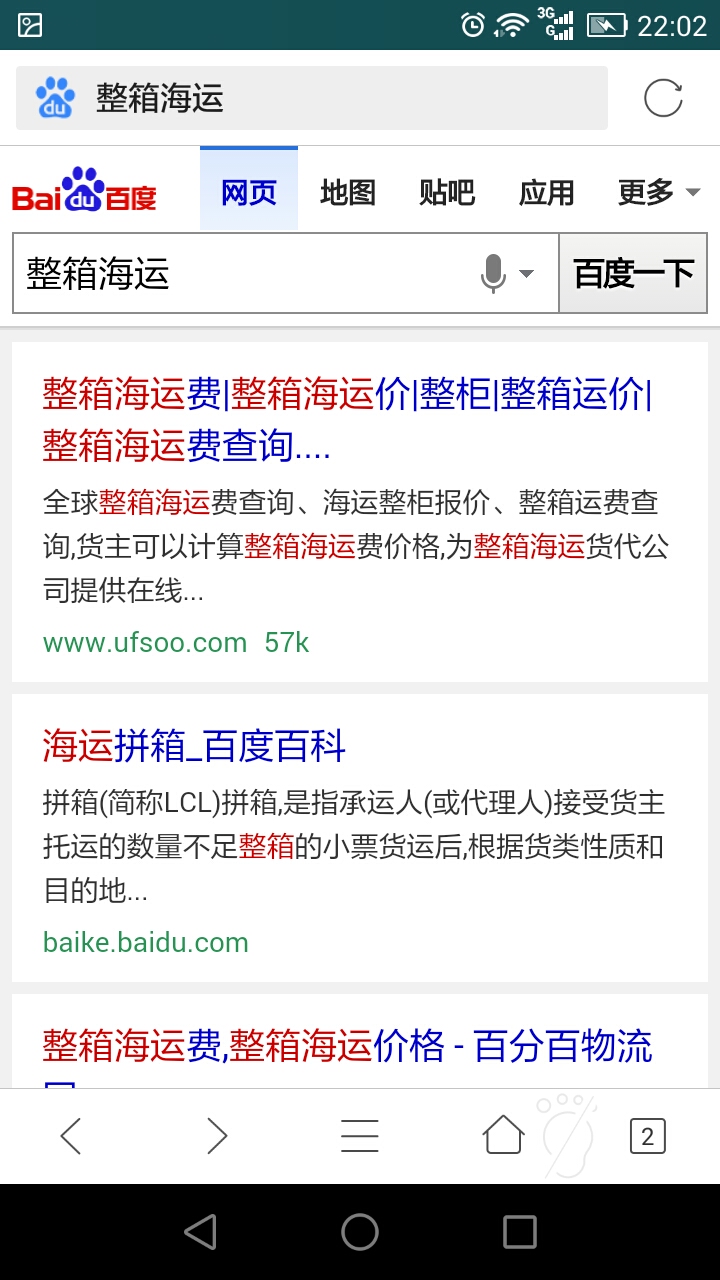This screenshot has height=1280, width=720.
Task: Tap the system home button
Action: [360, 1232]
